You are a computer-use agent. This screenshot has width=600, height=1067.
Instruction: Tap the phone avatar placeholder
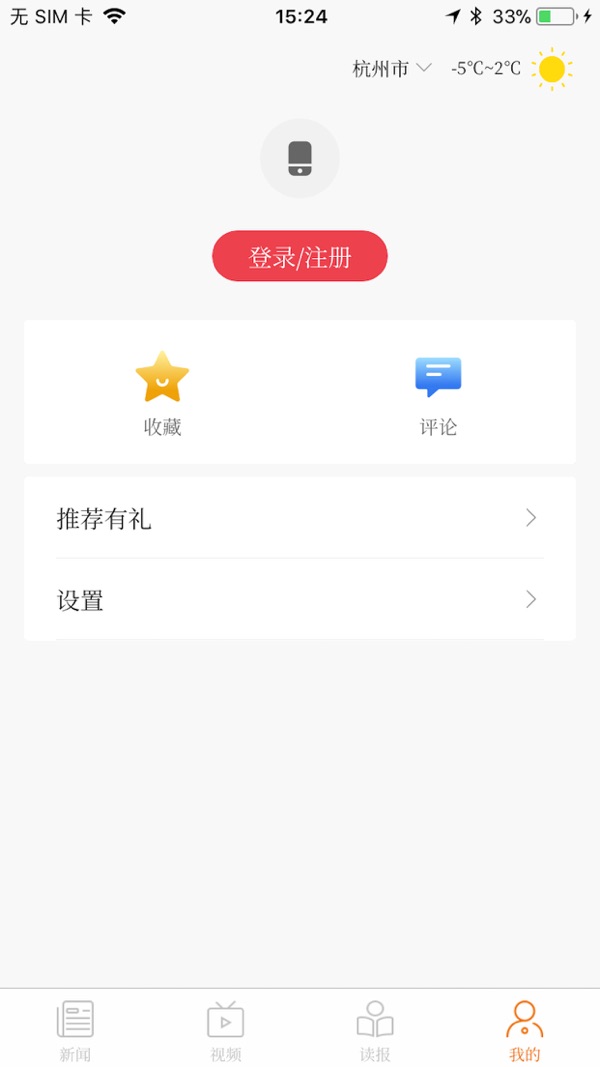click(x=299, y=159)
